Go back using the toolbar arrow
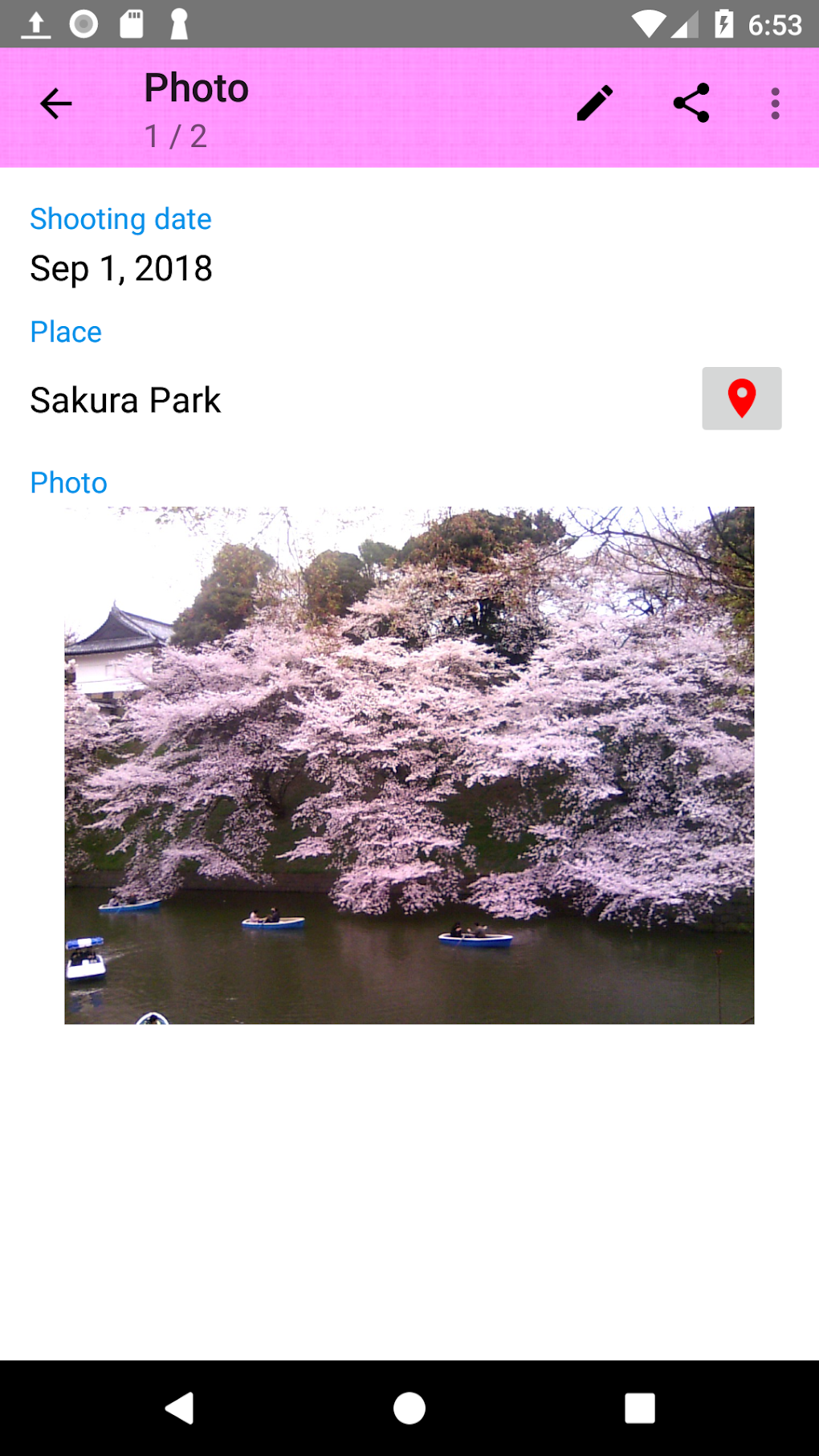 (55, 104)
